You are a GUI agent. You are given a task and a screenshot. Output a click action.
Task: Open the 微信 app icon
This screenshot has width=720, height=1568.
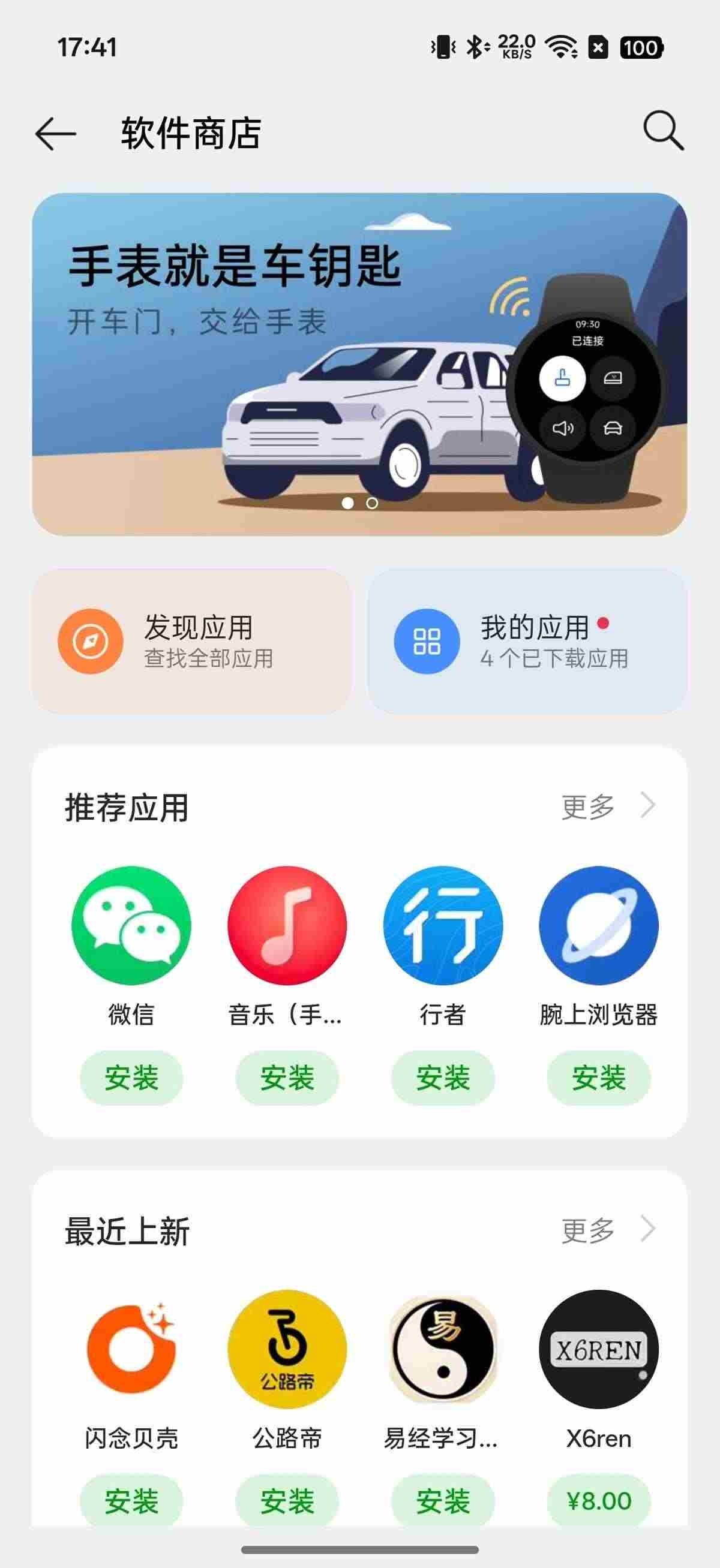(x=131, y=925)
